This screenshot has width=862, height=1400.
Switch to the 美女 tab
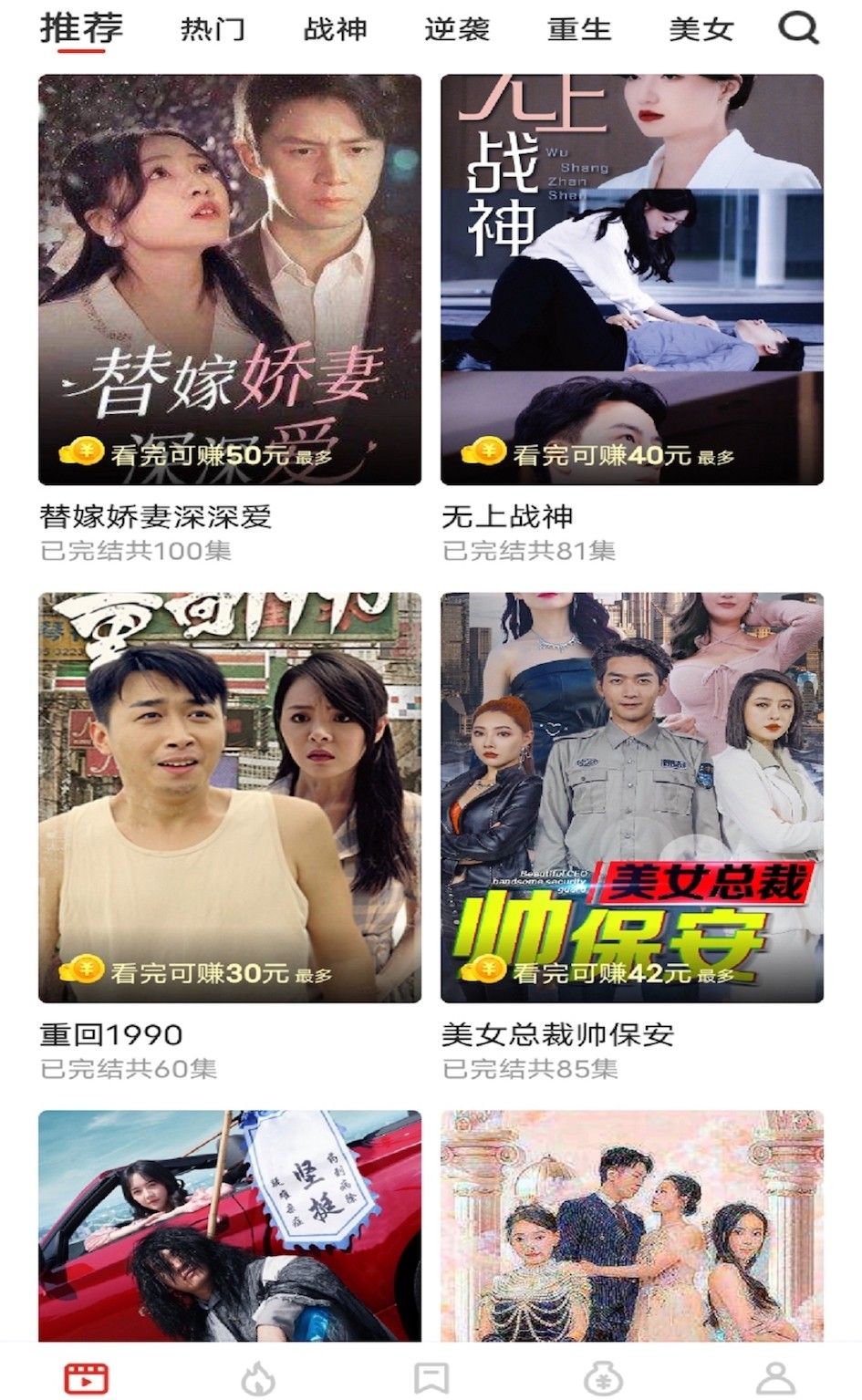pyautogui.click(x=701, y=29)
